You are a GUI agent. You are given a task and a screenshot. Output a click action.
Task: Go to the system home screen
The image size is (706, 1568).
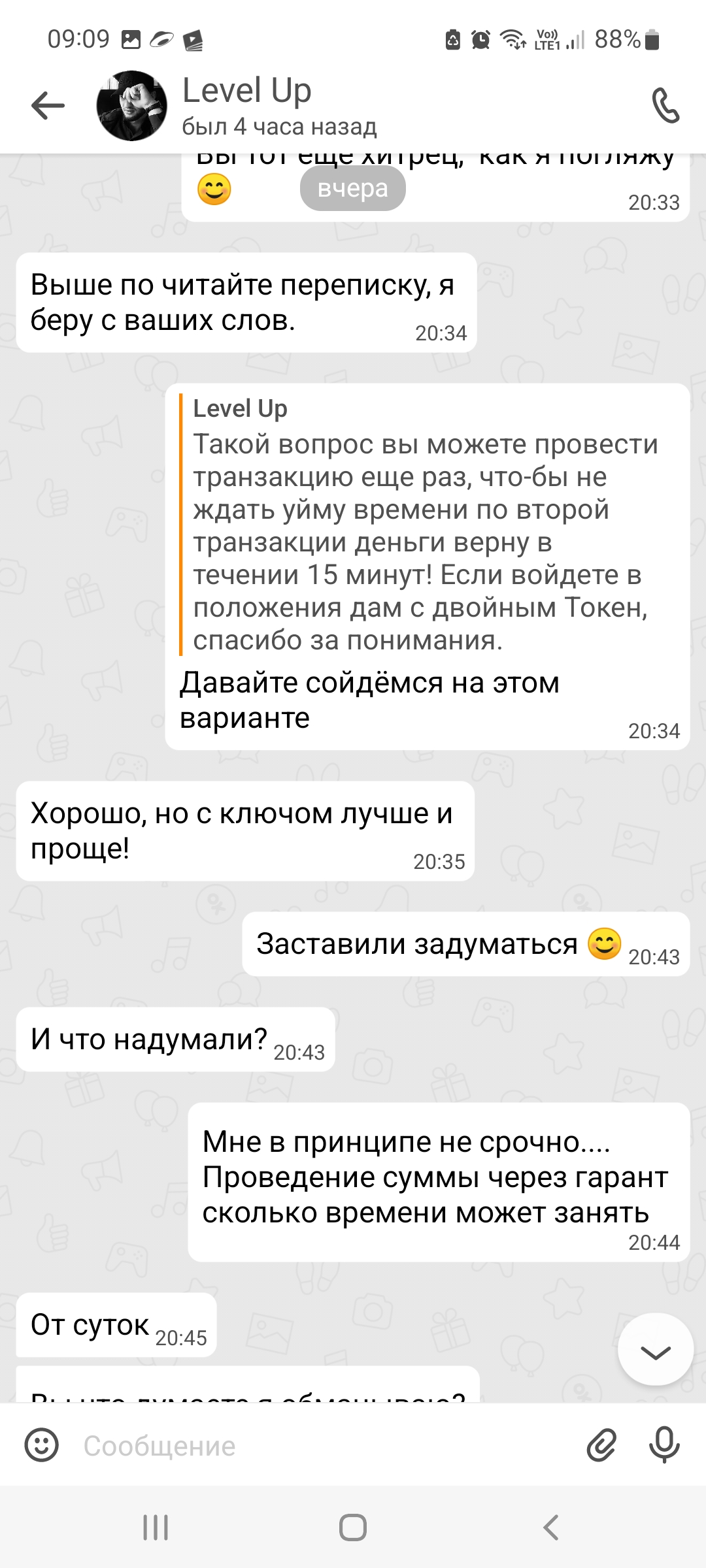[353, 1527]
